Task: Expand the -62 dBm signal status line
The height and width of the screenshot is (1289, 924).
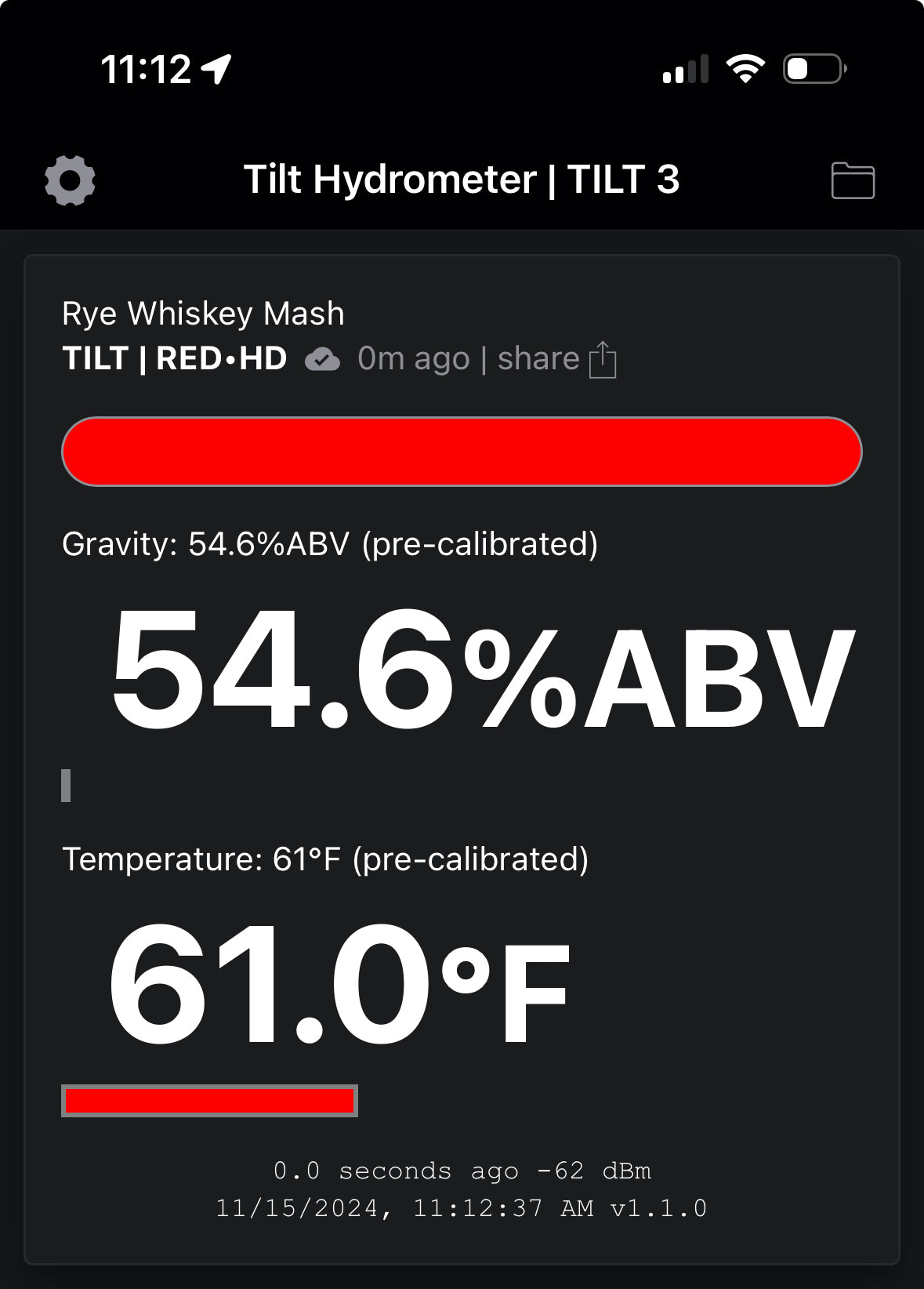Action: click(x=462, y=1170)
